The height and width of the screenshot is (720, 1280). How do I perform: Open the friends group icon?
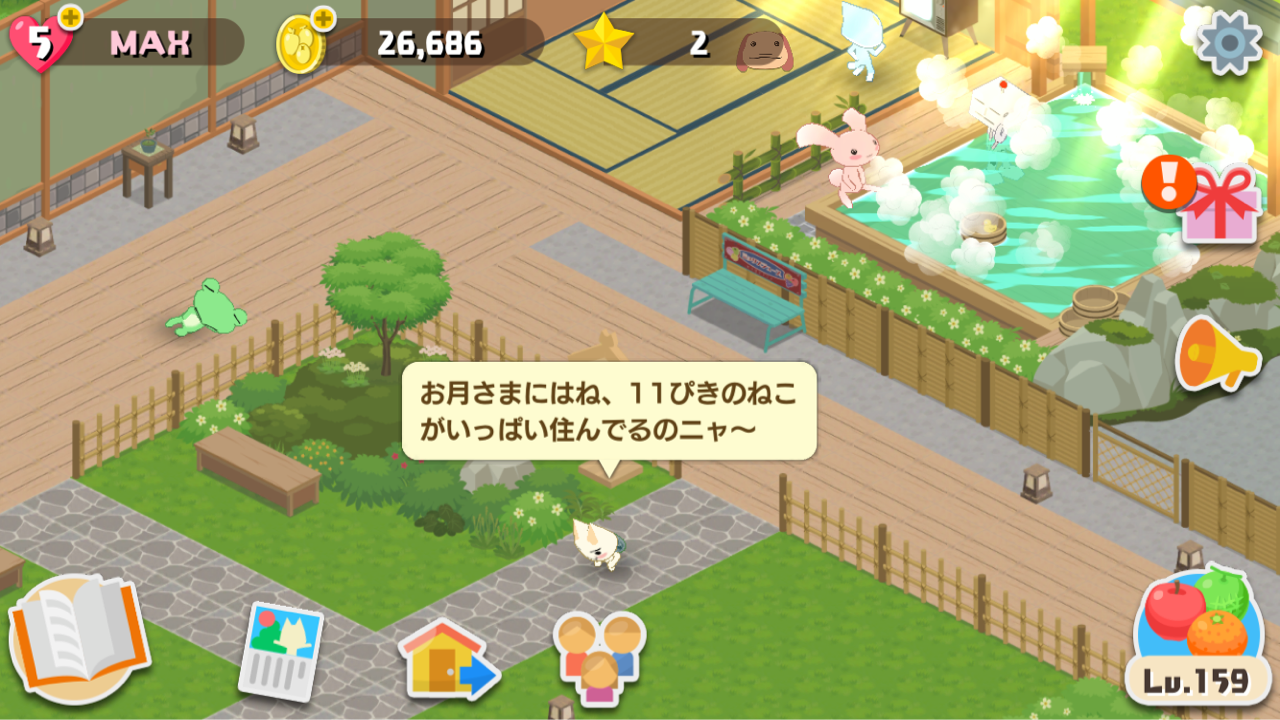click(x=599, y=655)
